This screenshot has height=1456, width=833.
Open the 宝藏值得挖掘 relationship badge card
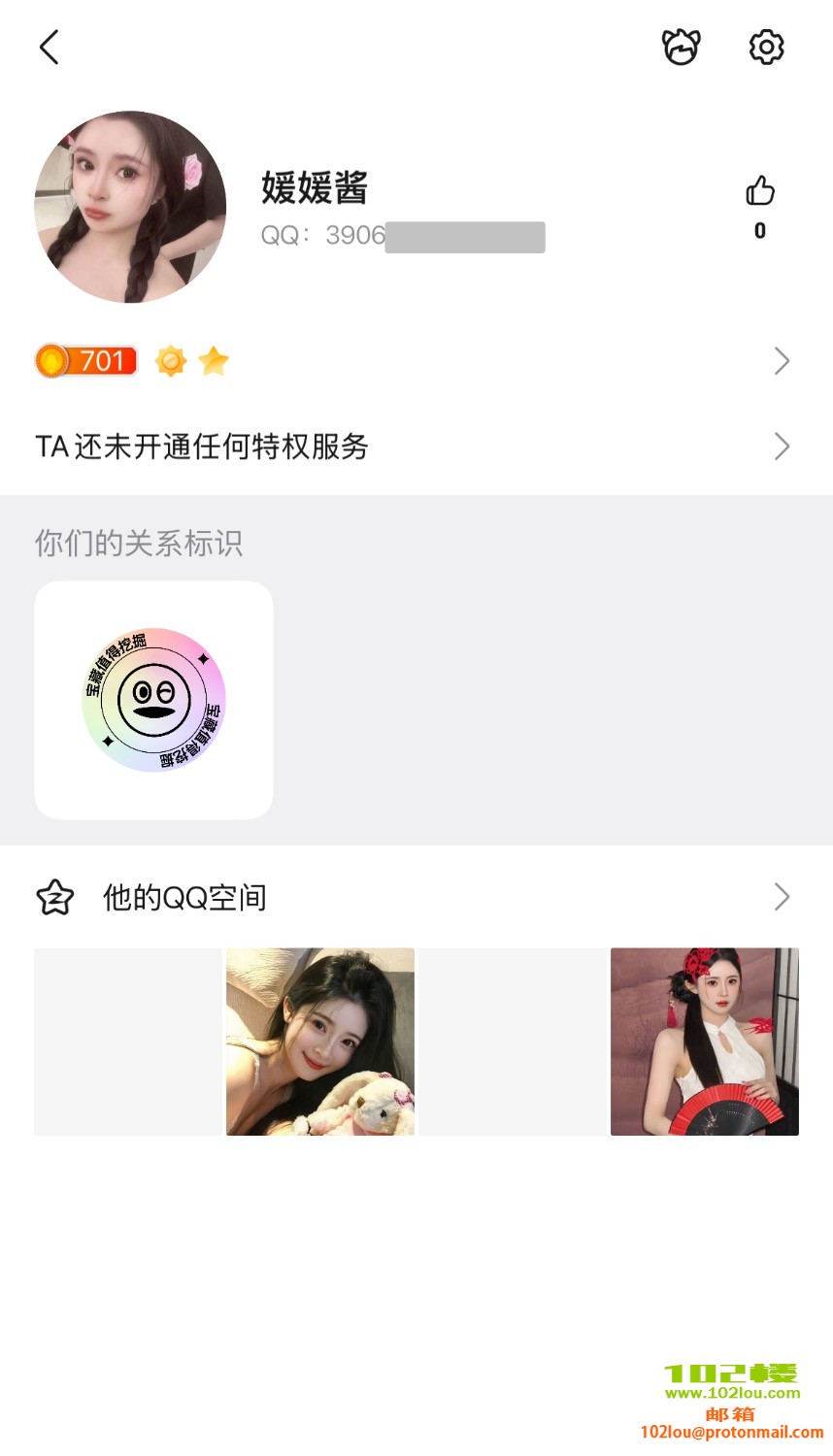click(x=153, y=700)
